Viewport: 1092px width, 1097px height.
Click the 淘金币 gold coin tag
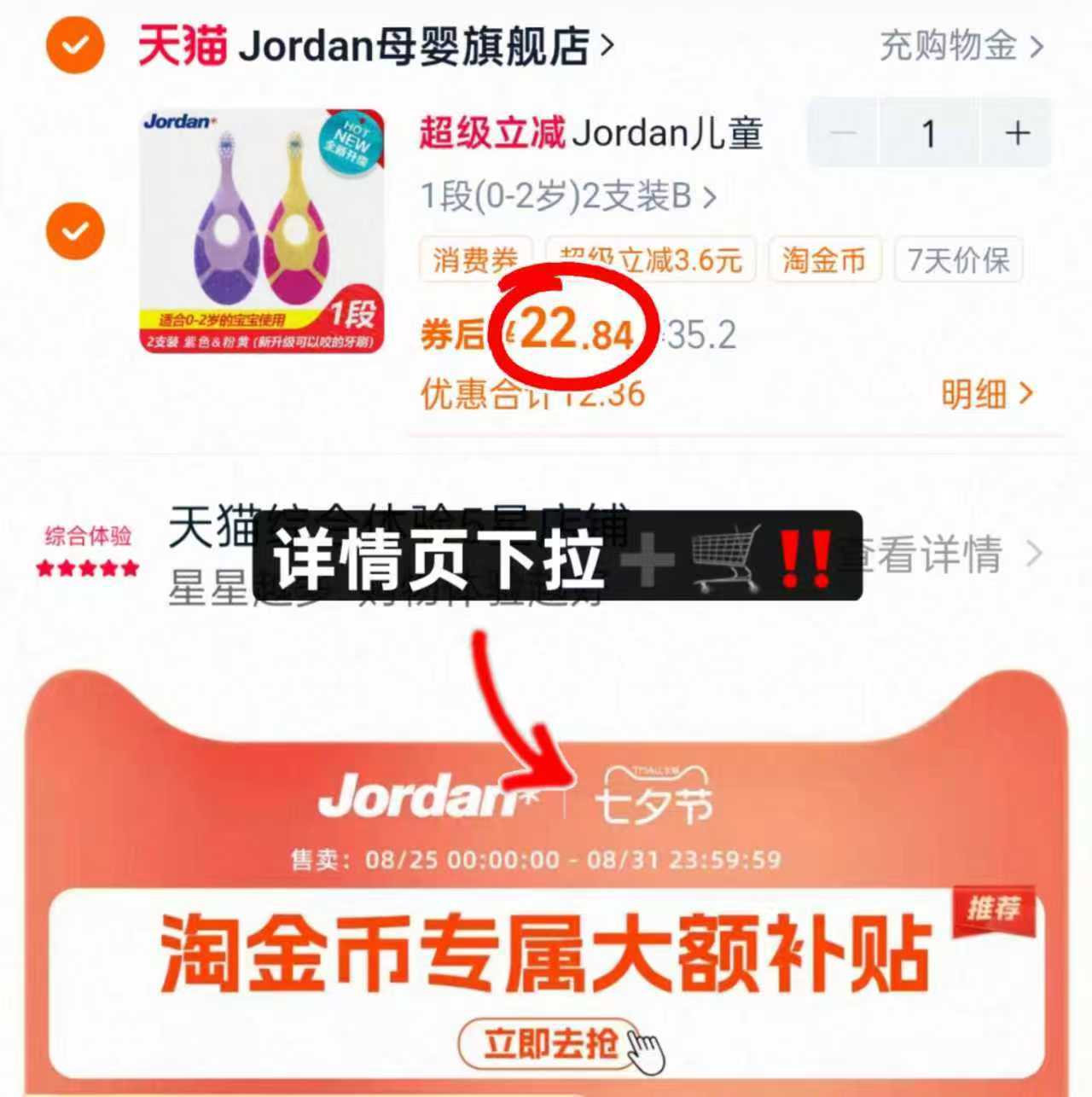822,261
